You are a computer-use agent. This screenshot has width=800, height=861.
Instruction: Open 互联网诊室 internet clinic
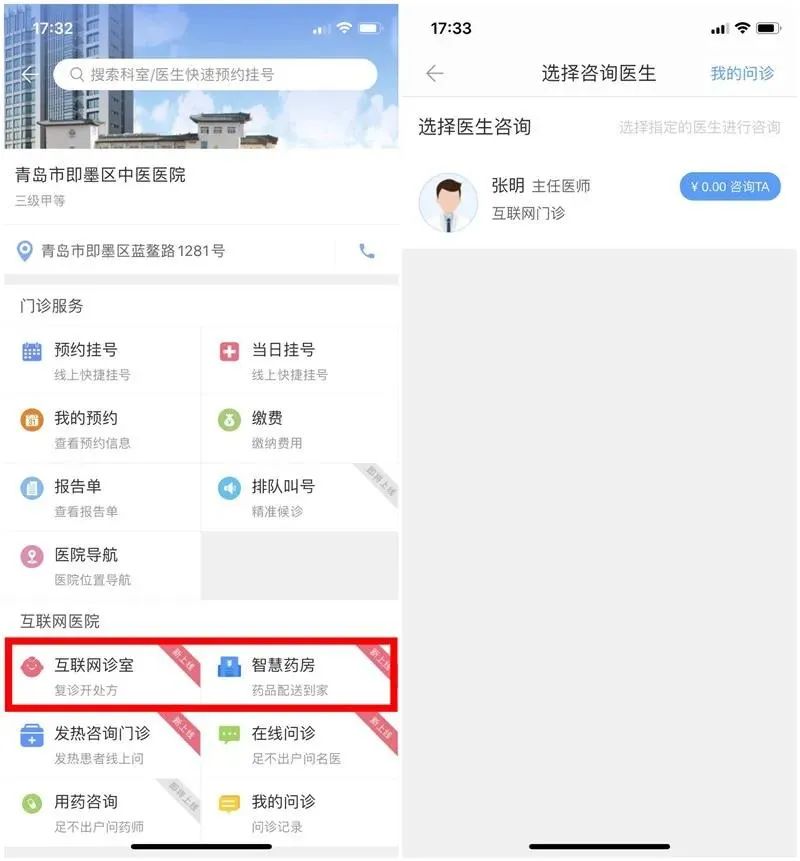104,675
